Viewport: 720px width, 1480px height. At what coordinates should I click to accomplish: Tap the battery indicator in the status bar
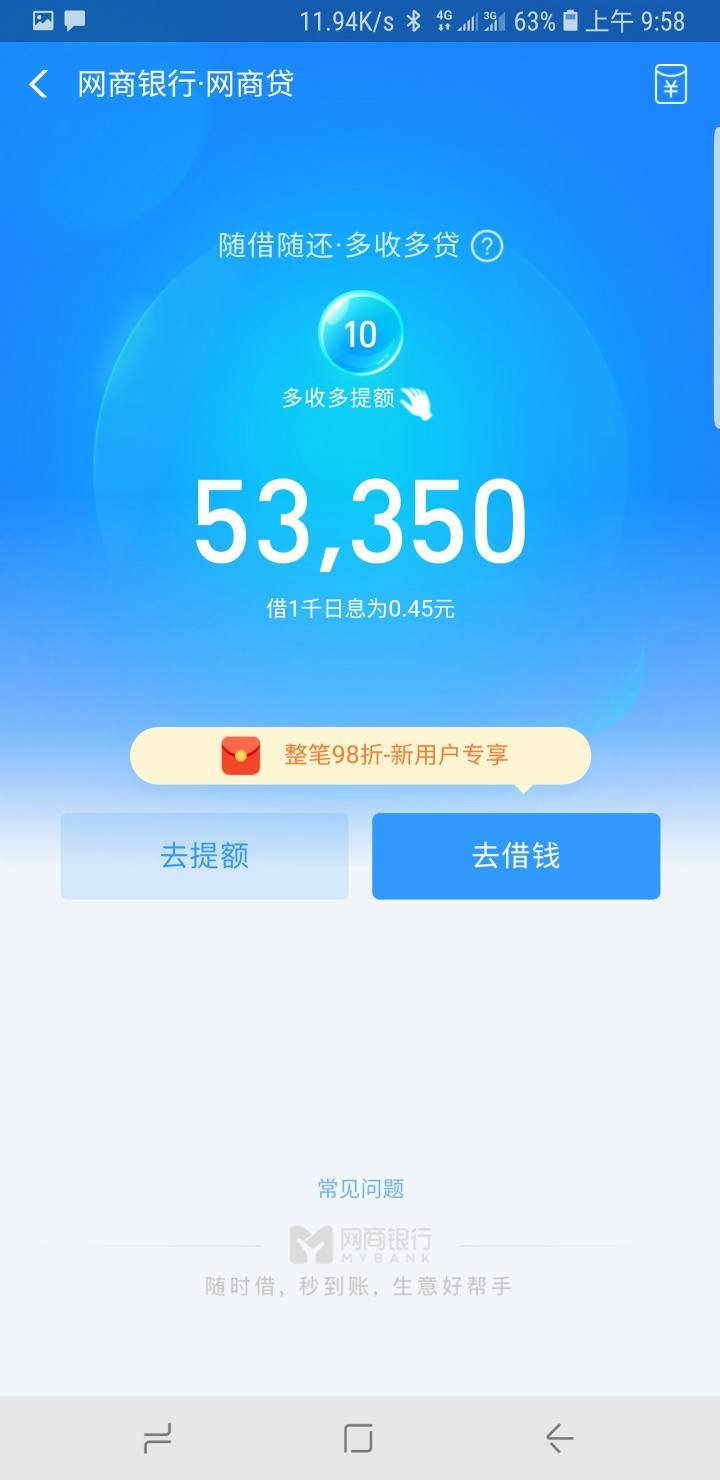tap(571, 19)
